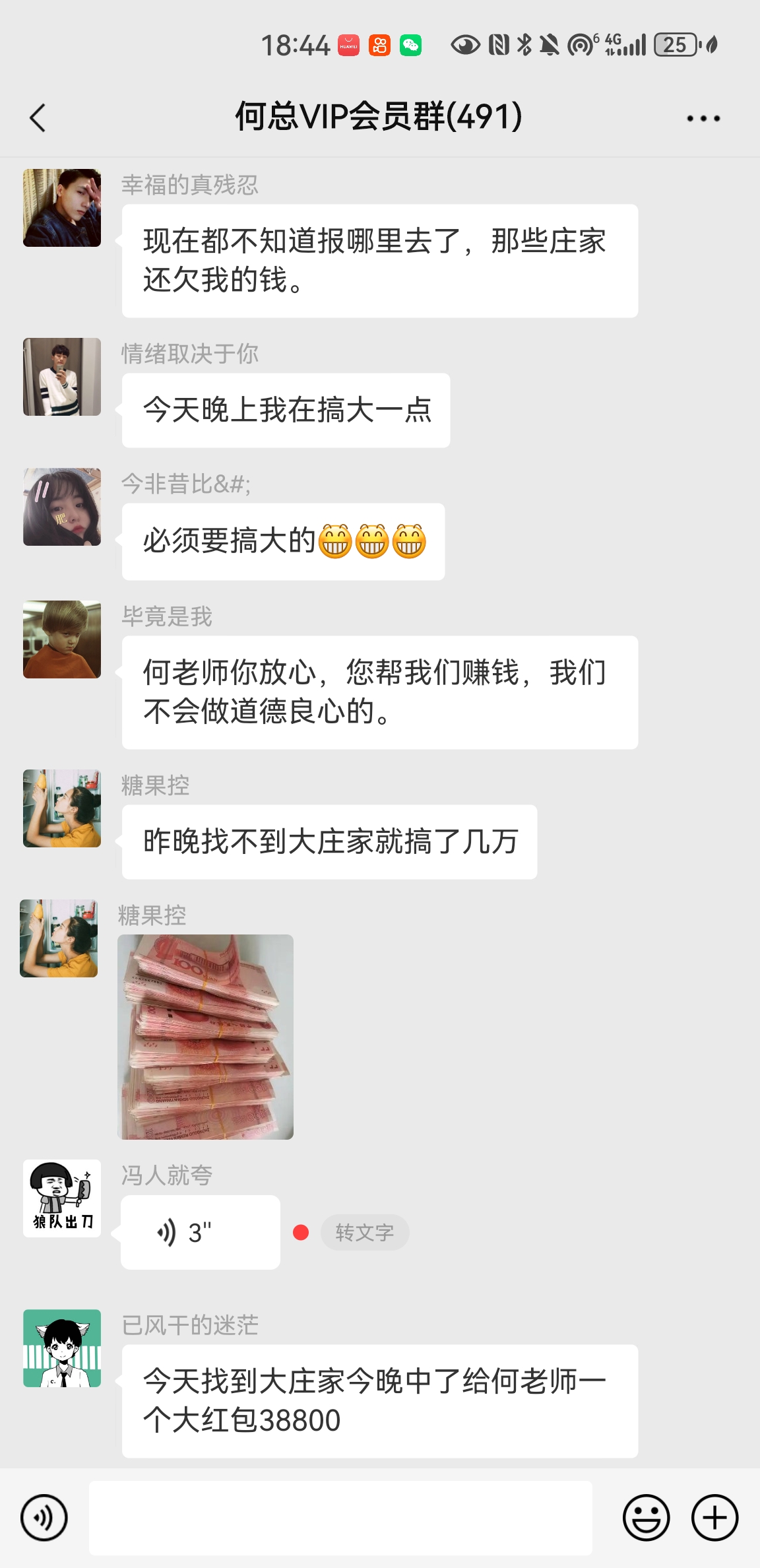Screen dimensions: 760x1568
Task: Open 毕竟是我's profile avatar
Action: 62,639
